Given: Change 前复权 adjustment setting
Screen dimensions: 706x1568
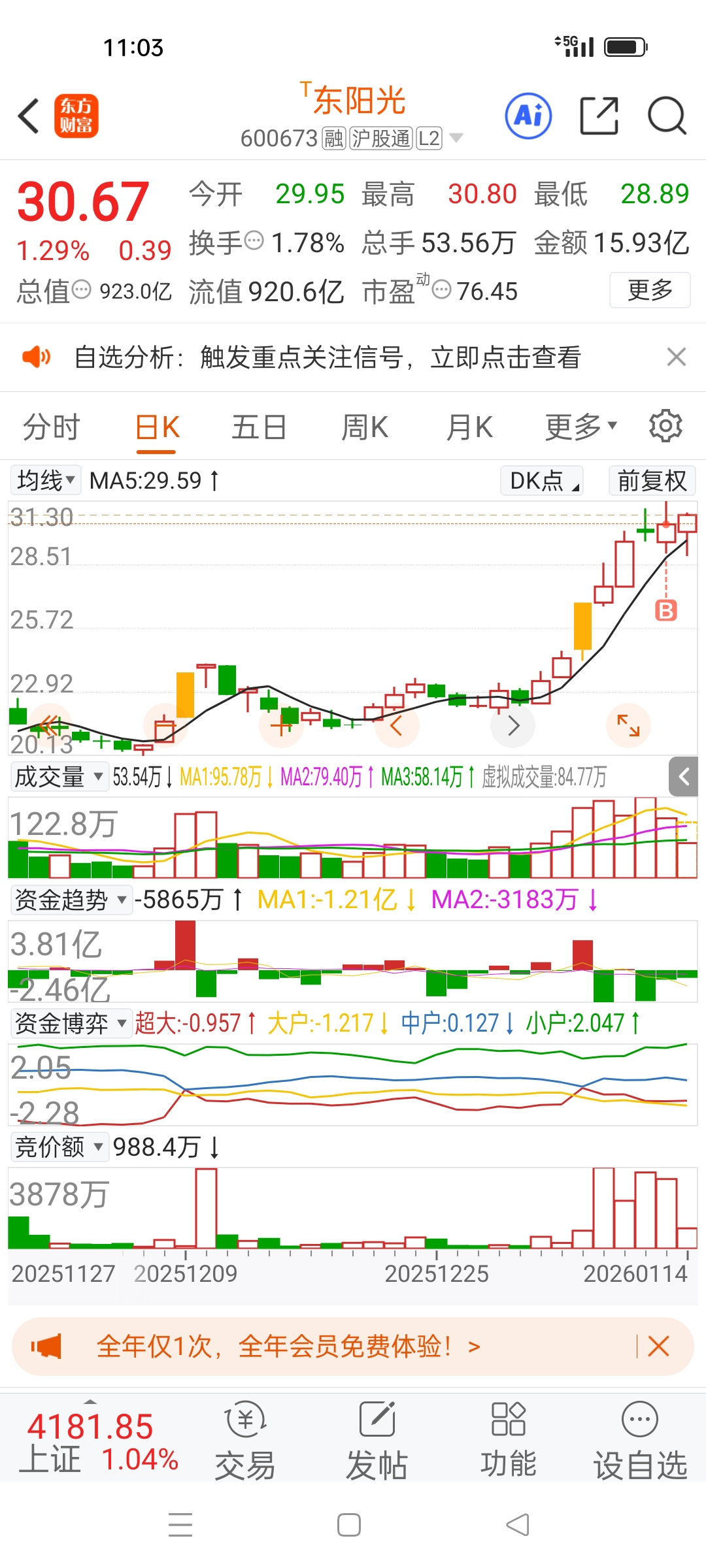Looking at the screenshot, I should tap(652, 480).
